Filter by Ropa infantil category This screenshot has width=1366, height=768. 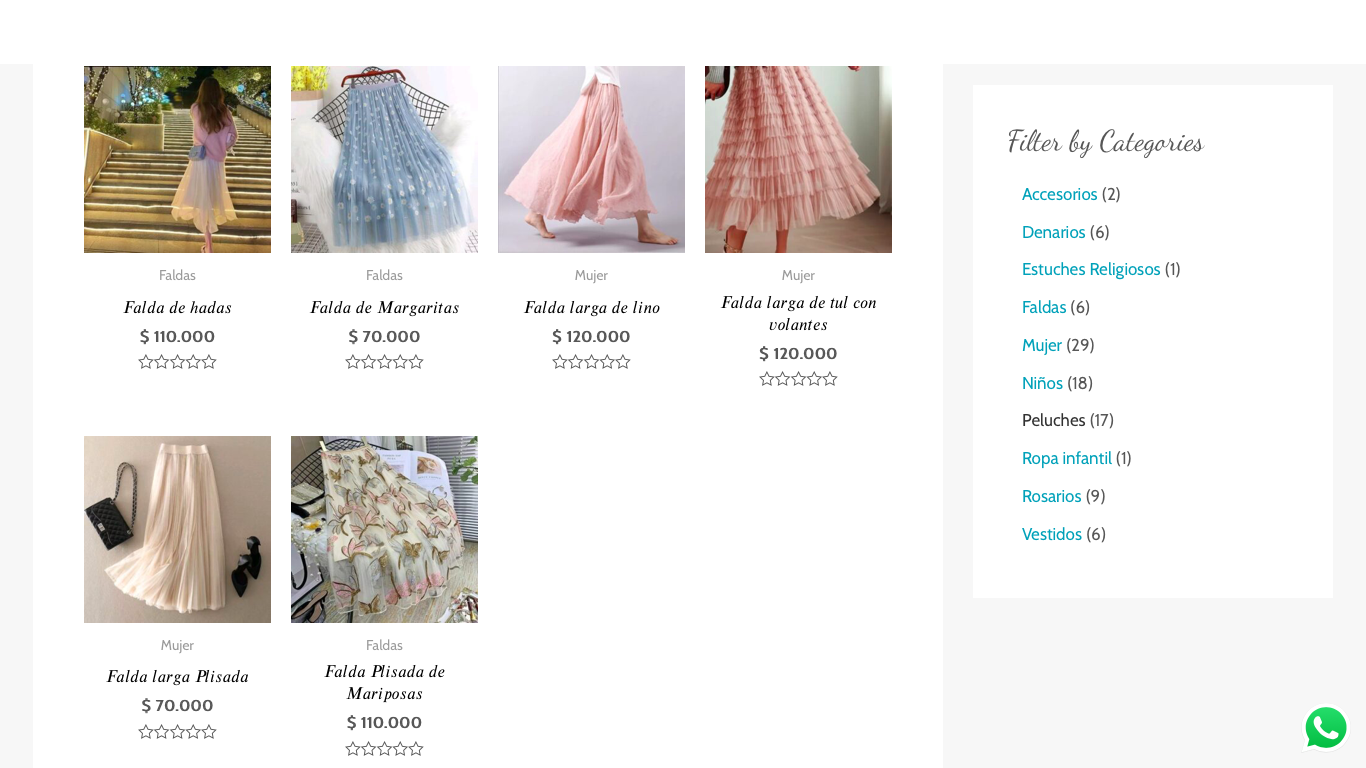[x=1066, y=458]
